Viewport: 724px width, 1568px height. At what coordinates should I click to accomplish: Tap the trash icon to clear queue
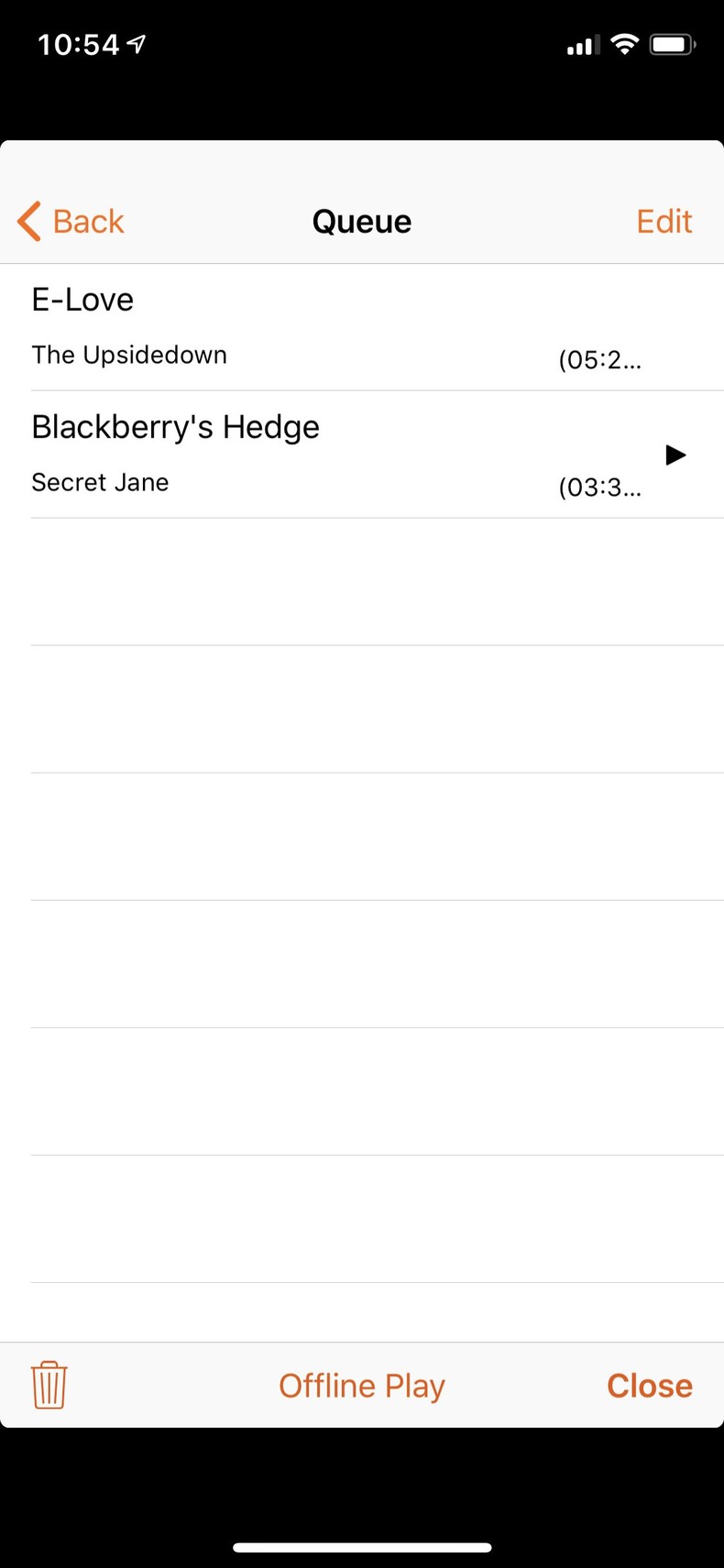coord(49,1386)
